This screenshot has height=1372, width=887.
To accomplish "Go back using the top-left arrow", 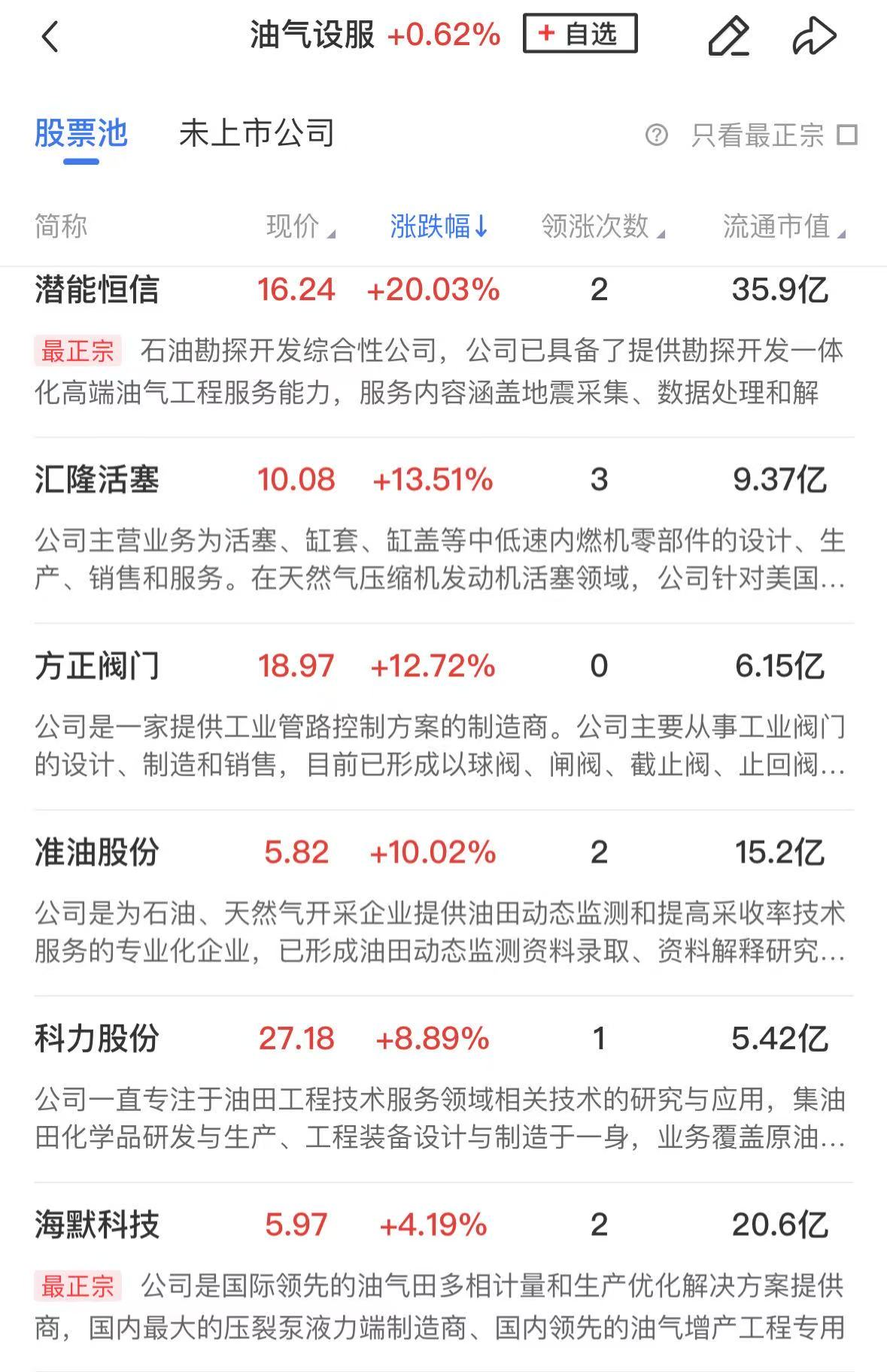I will (50, 36).
